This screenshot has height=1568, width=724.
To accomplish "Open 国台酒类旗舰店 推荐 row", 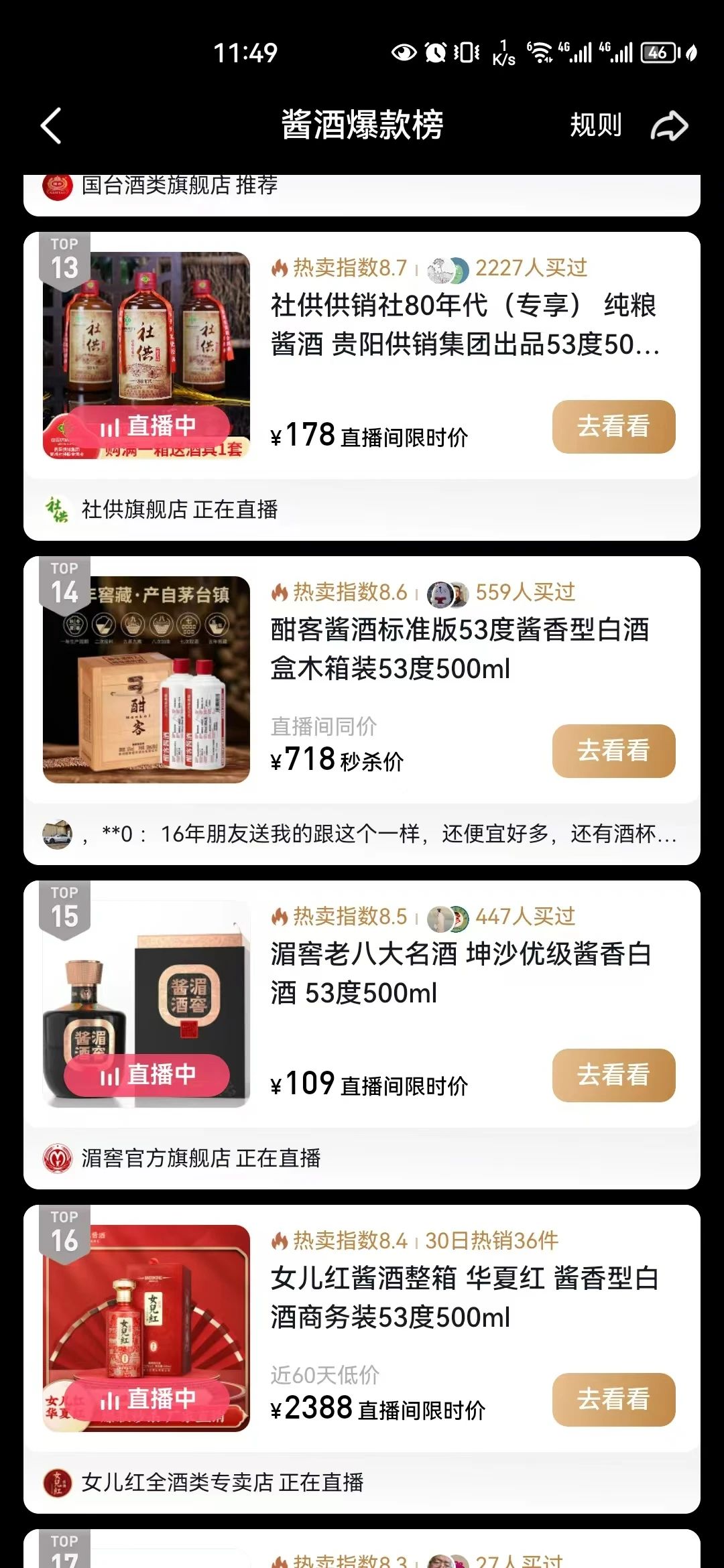I will pyautogui.click(x=180, y=186).
